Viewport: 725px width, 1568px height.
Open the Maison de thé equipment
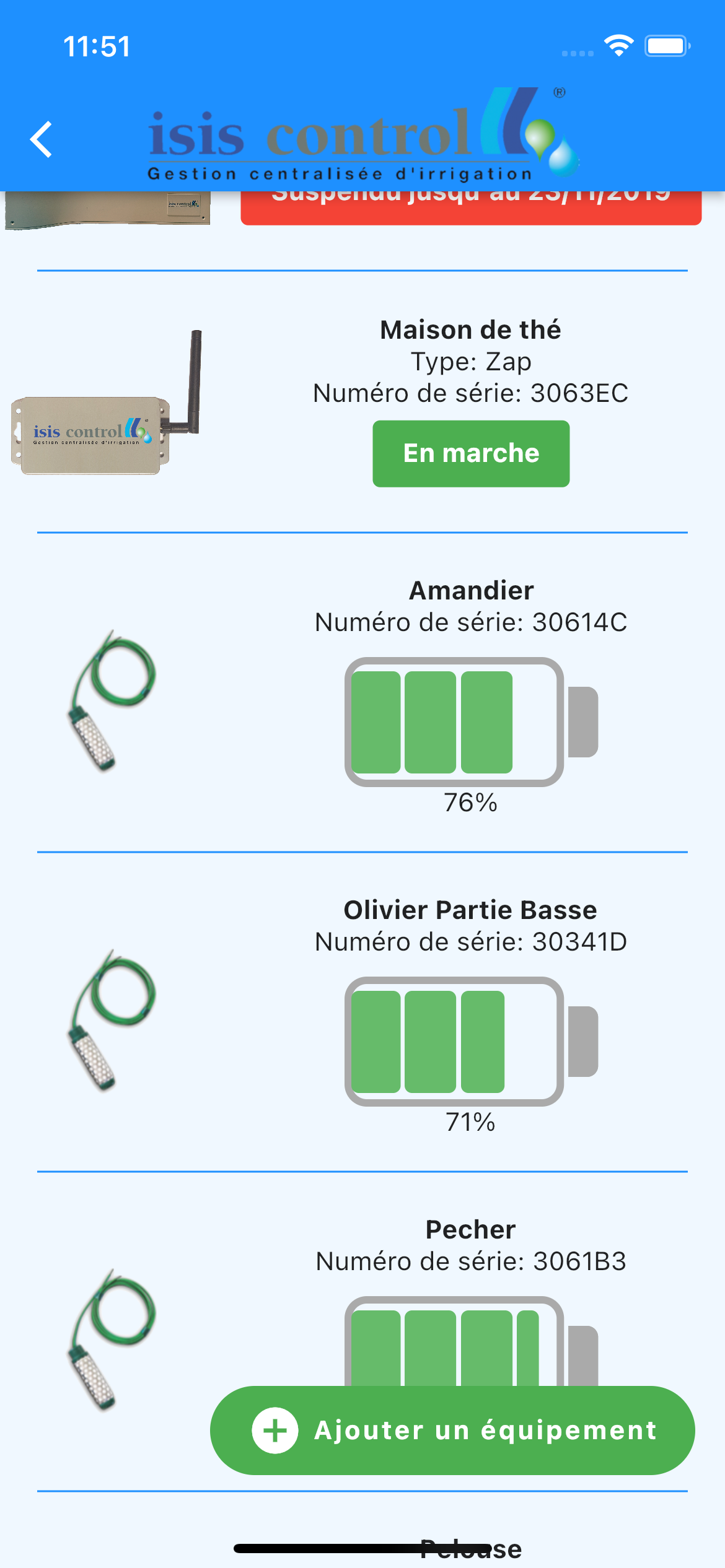[470, 330]
